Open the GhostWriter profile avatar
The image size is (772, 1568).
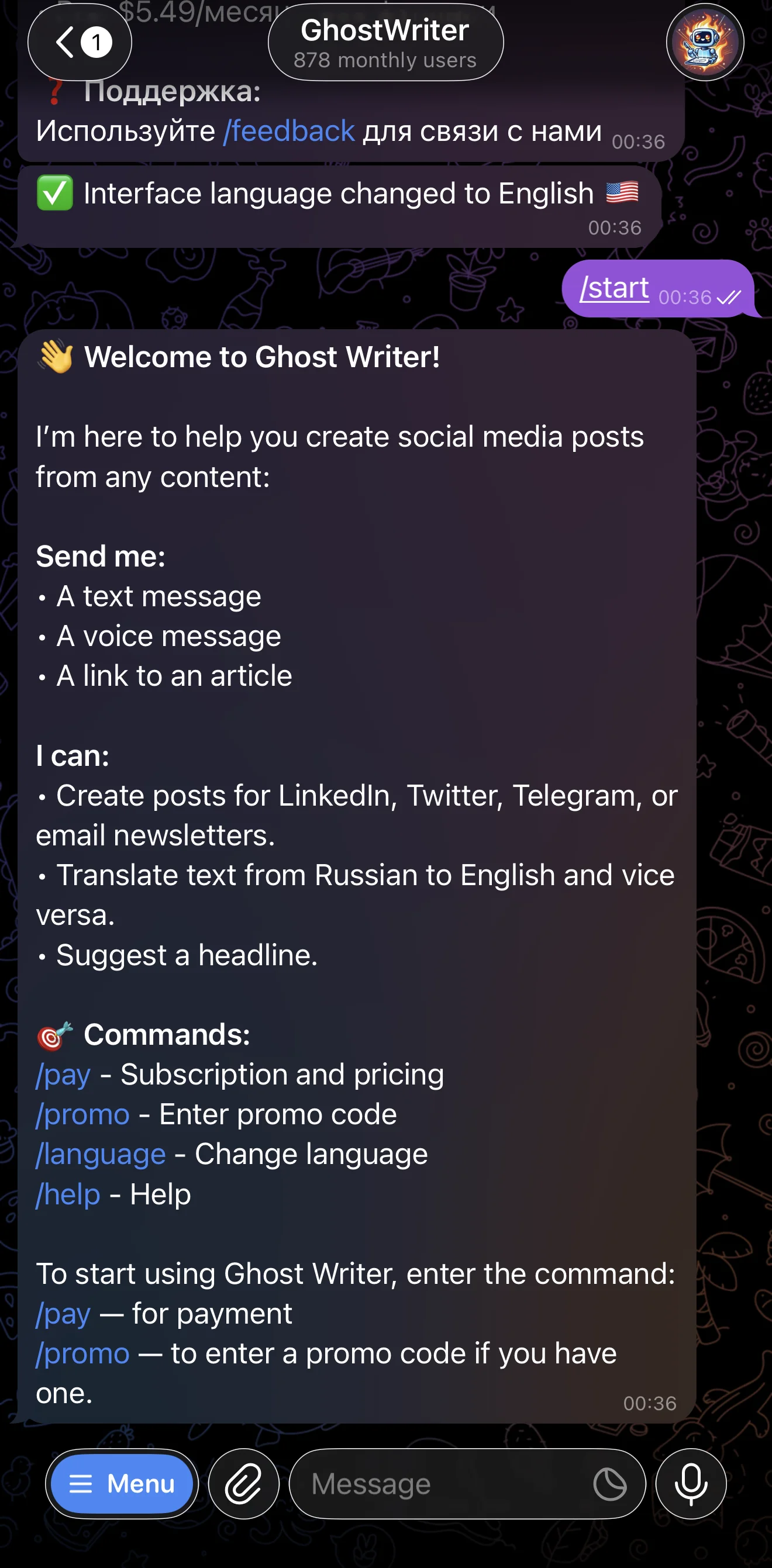704,42
